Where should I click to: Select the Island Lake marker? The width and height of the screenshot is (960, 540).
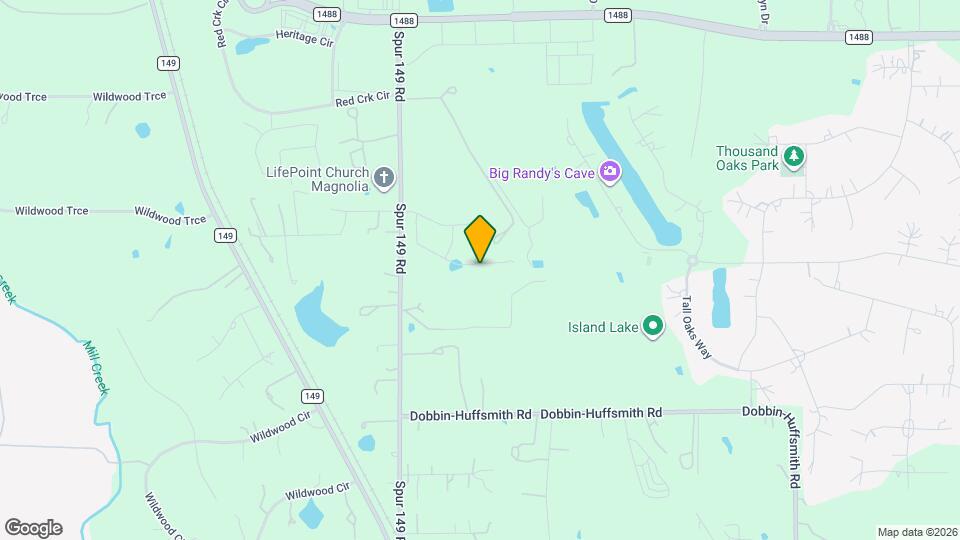pos(653,326)
